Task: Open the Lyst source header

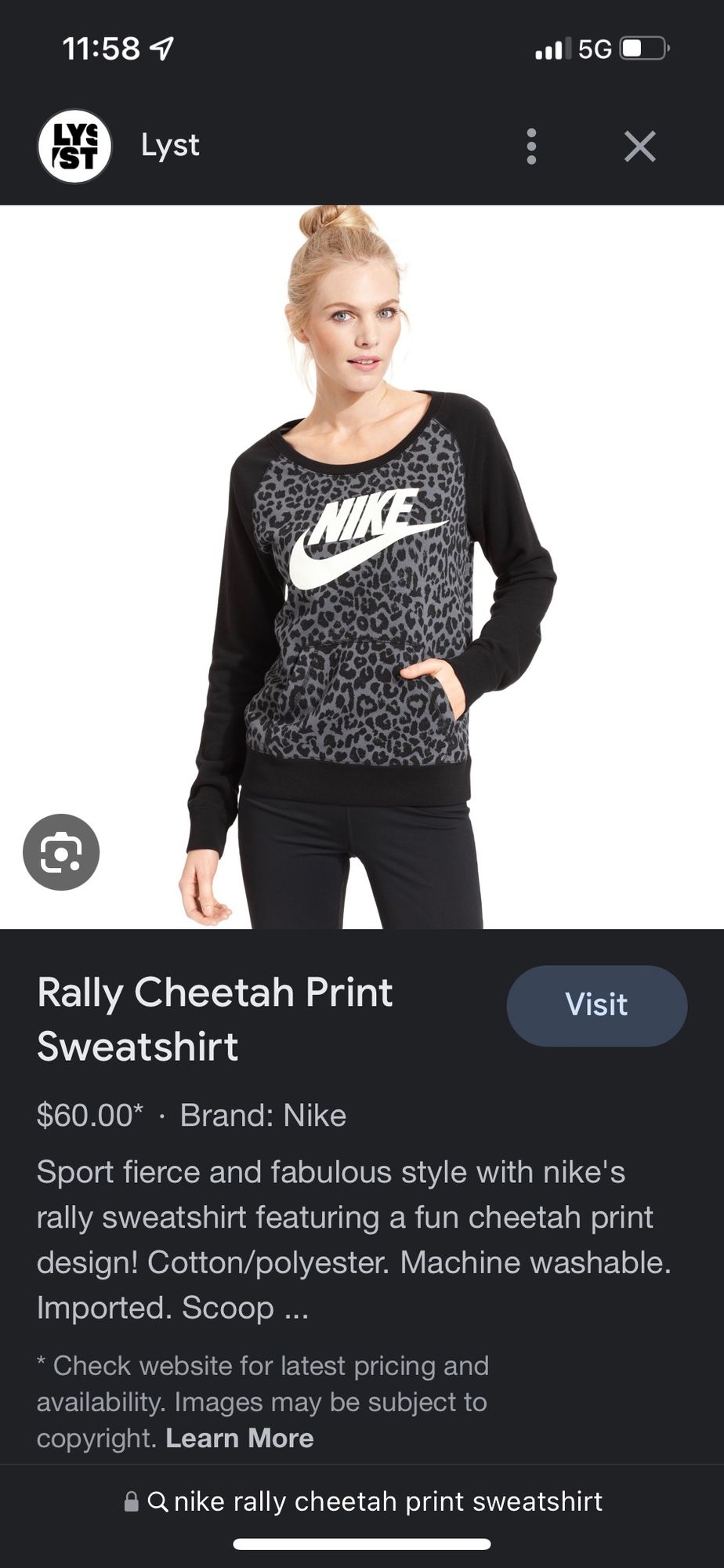Action: [169, 146]
